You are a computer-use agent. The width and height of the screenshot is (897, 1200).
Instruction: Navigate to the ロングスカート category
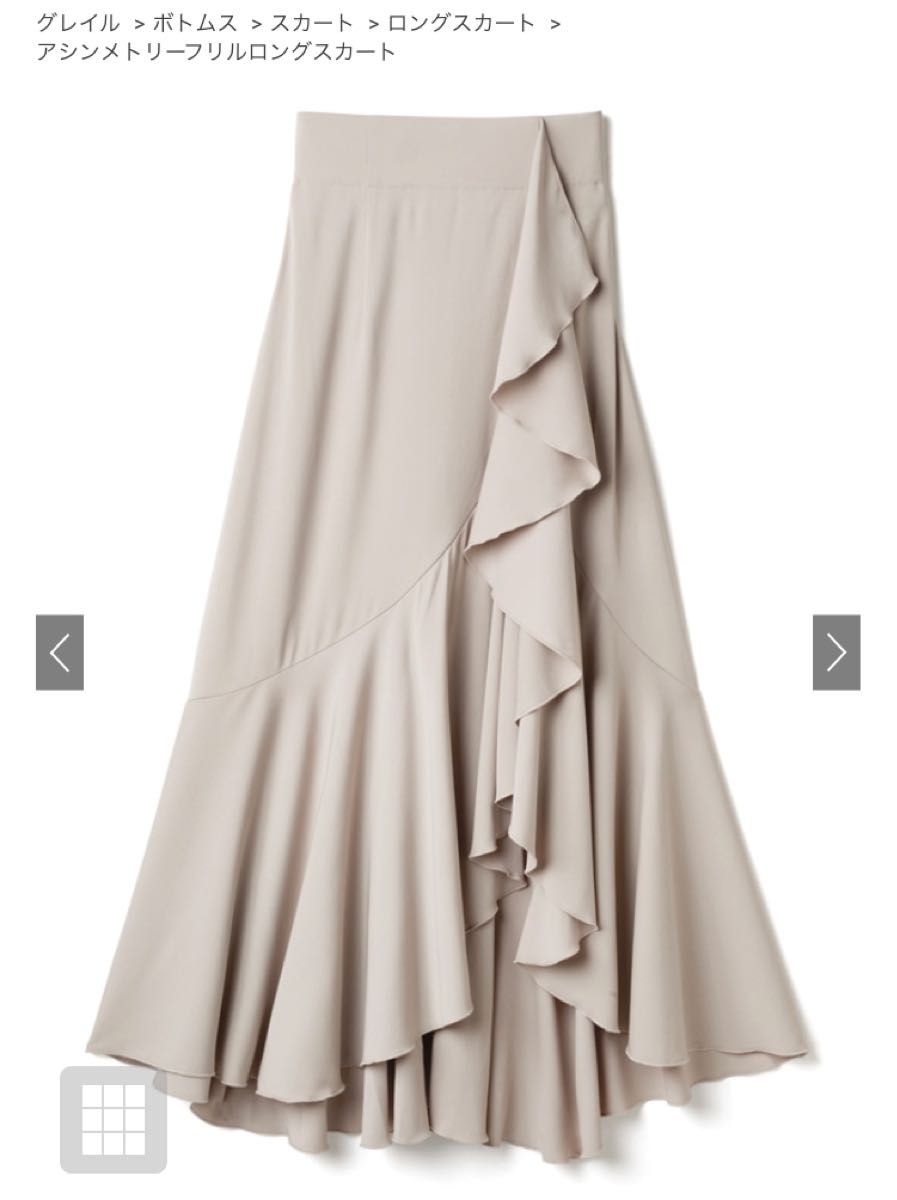coord(461,22)
